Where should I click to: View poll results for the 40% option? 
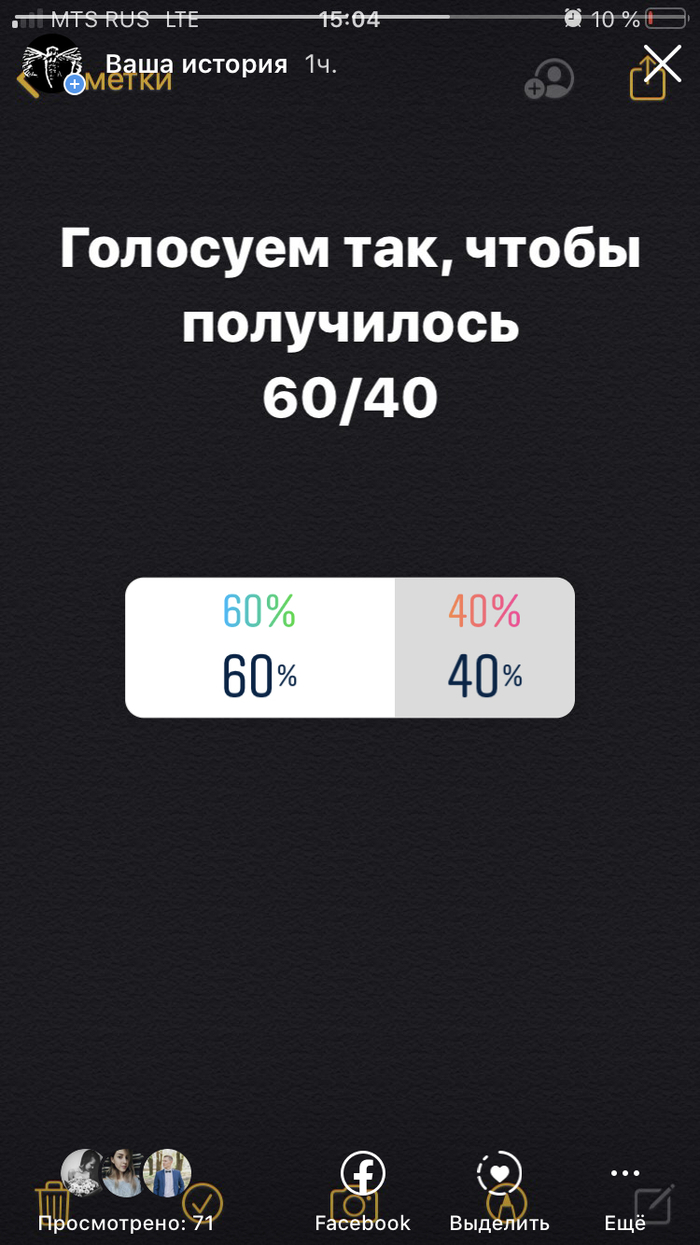(485, 647)
